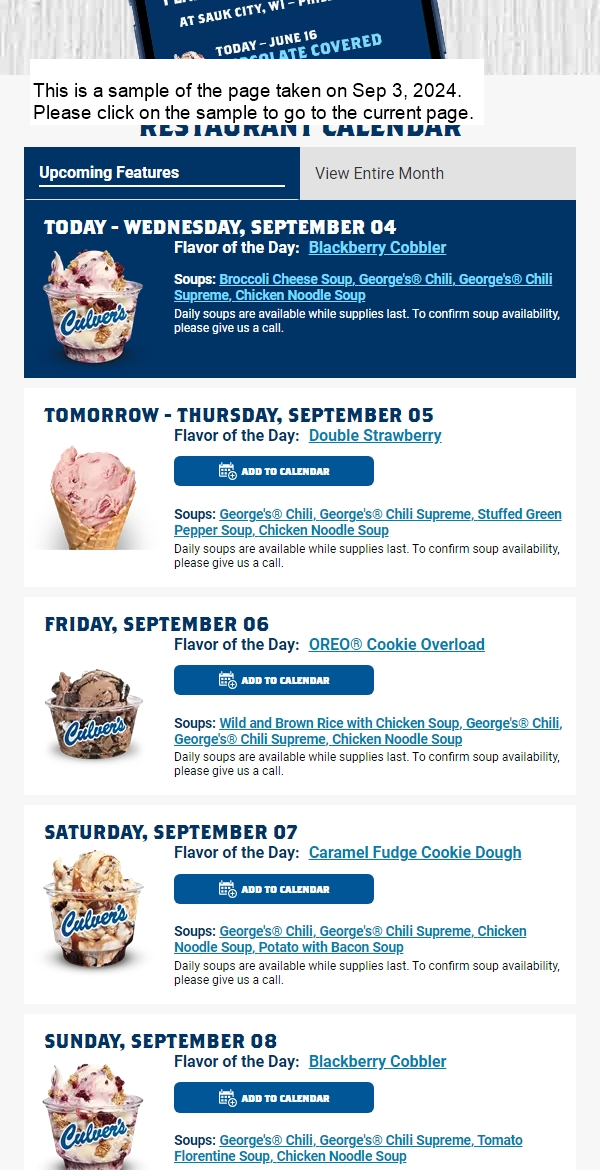Add Friday, September 06 to calendar
The height and width of the screenshot is (1170, 600).
point(274,680)
